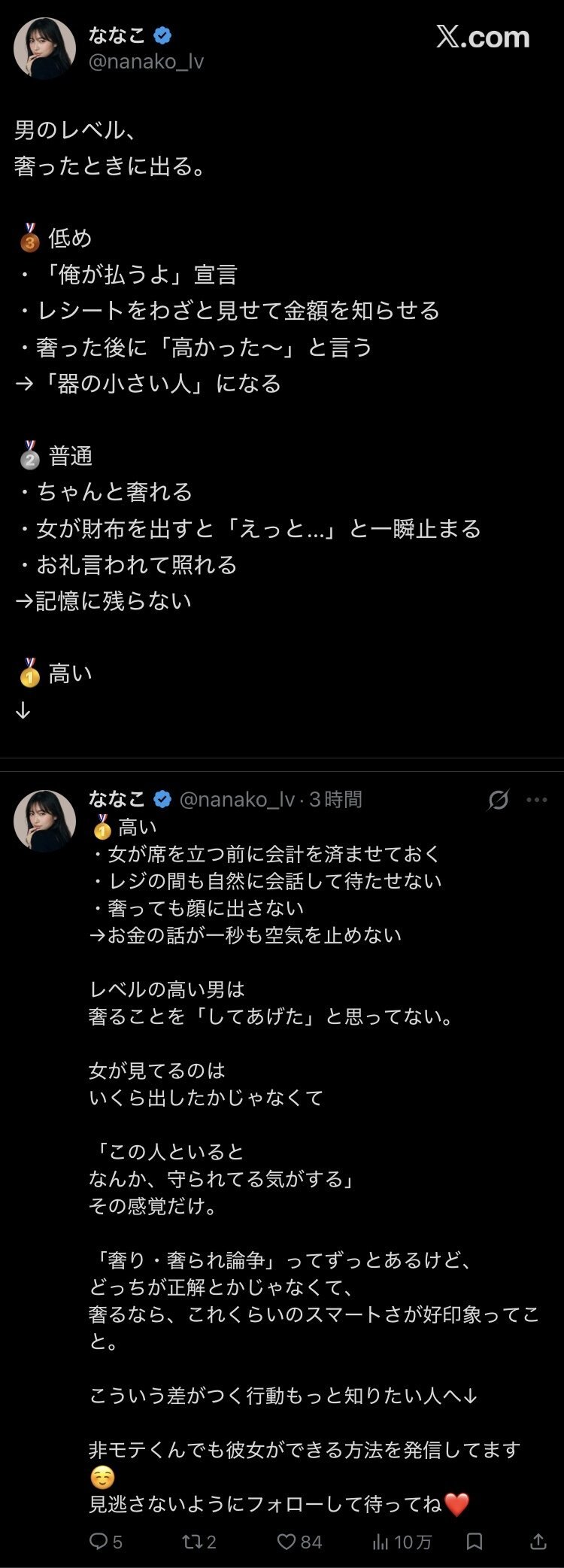Bookmark the 高い follow-up post
This screenshot has height=1568, width=564.
click(475, 1542)
